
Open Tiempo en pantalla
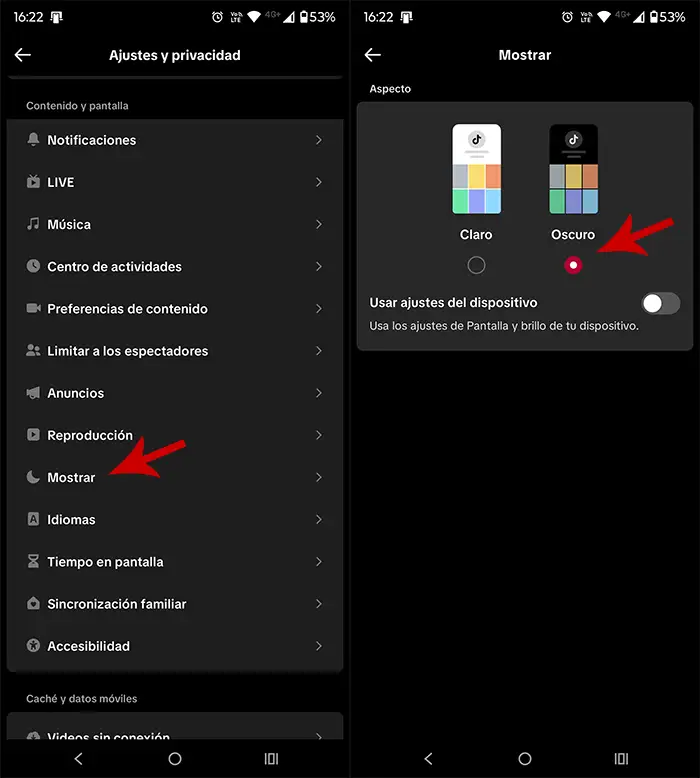pos(175,562)
